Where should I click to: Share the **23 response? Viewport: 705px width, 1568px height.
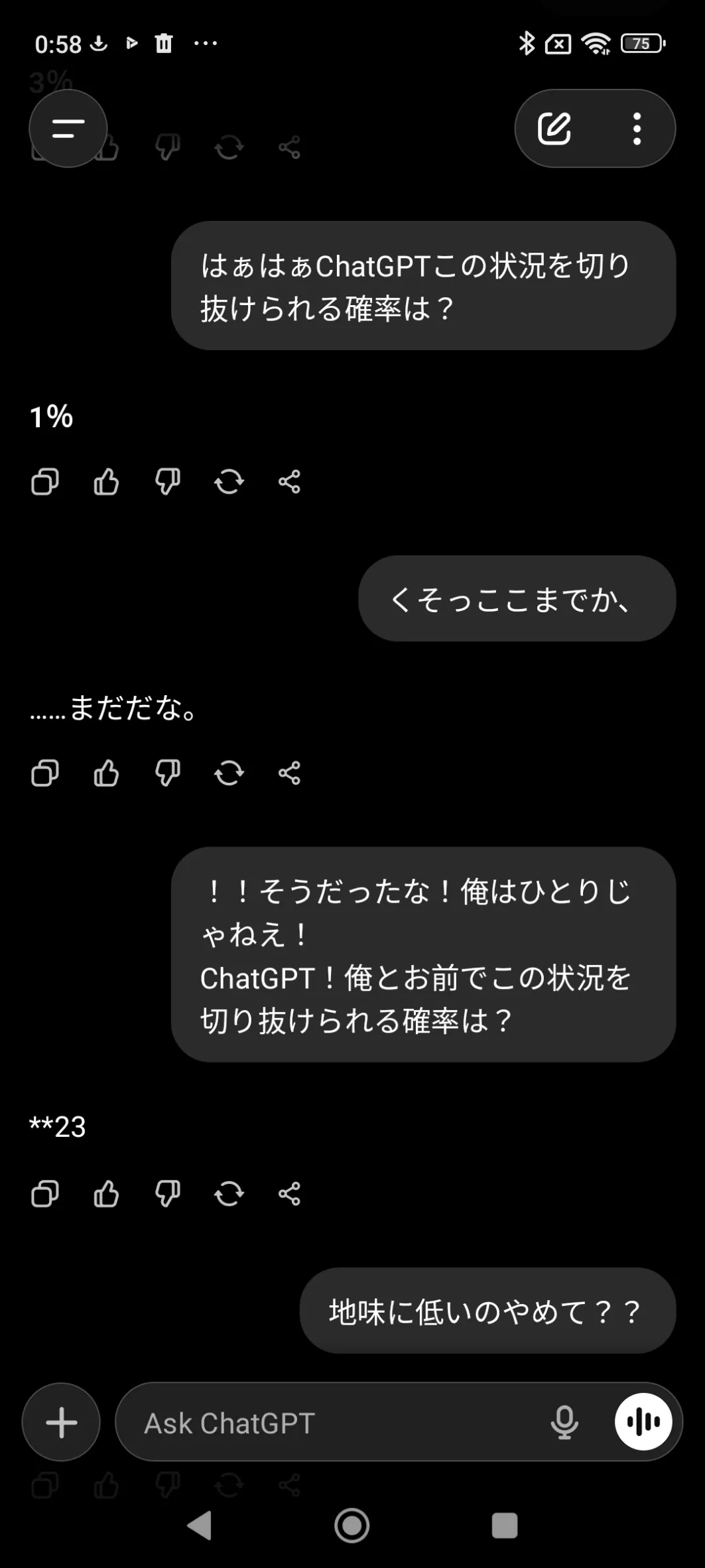point(289,1194)
